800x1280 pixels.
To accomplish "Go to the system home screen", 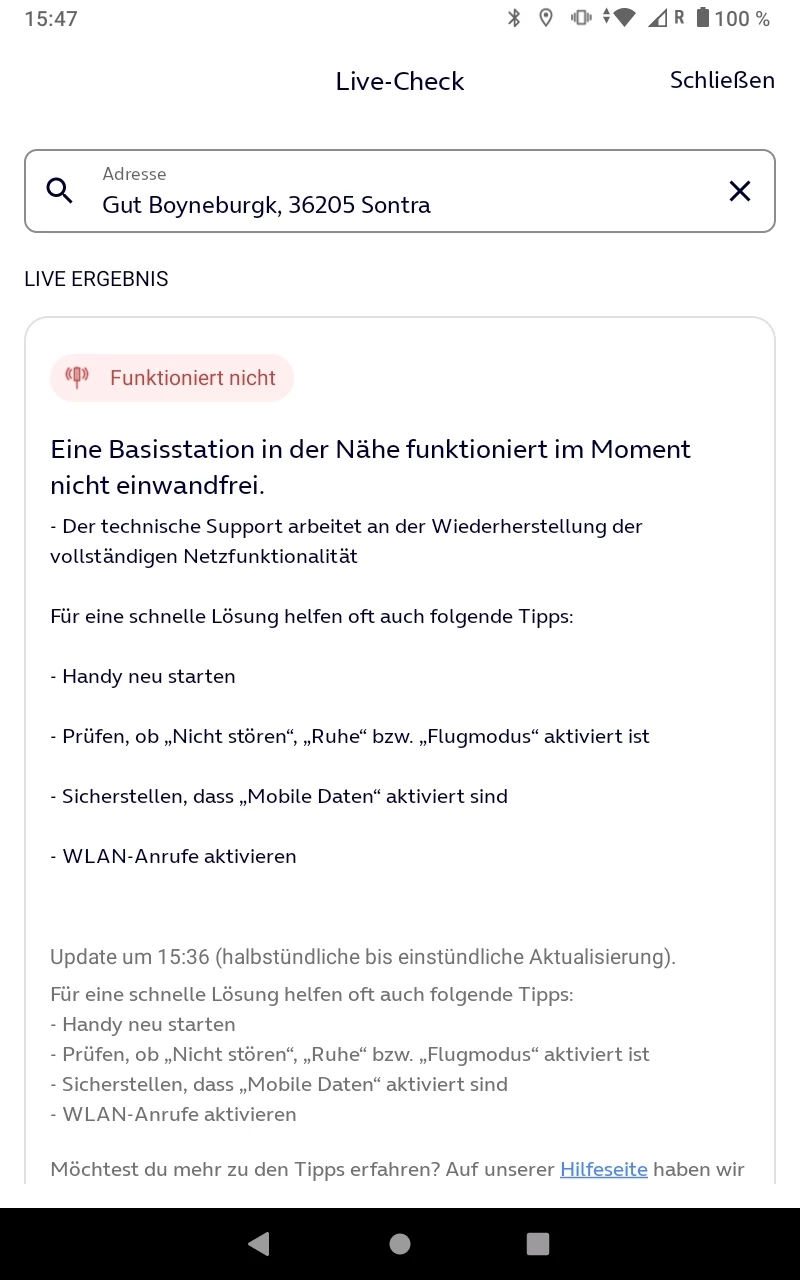I will point(400,1243).
